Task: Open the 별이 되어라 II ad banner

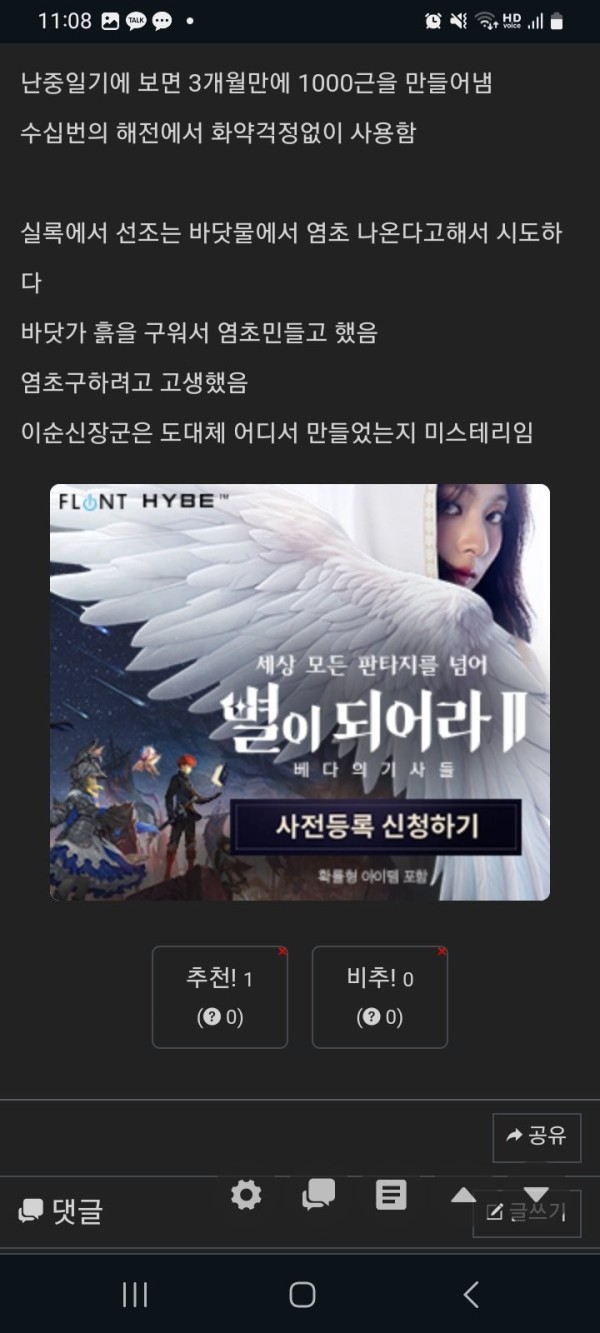Action: tap(300, 692)
